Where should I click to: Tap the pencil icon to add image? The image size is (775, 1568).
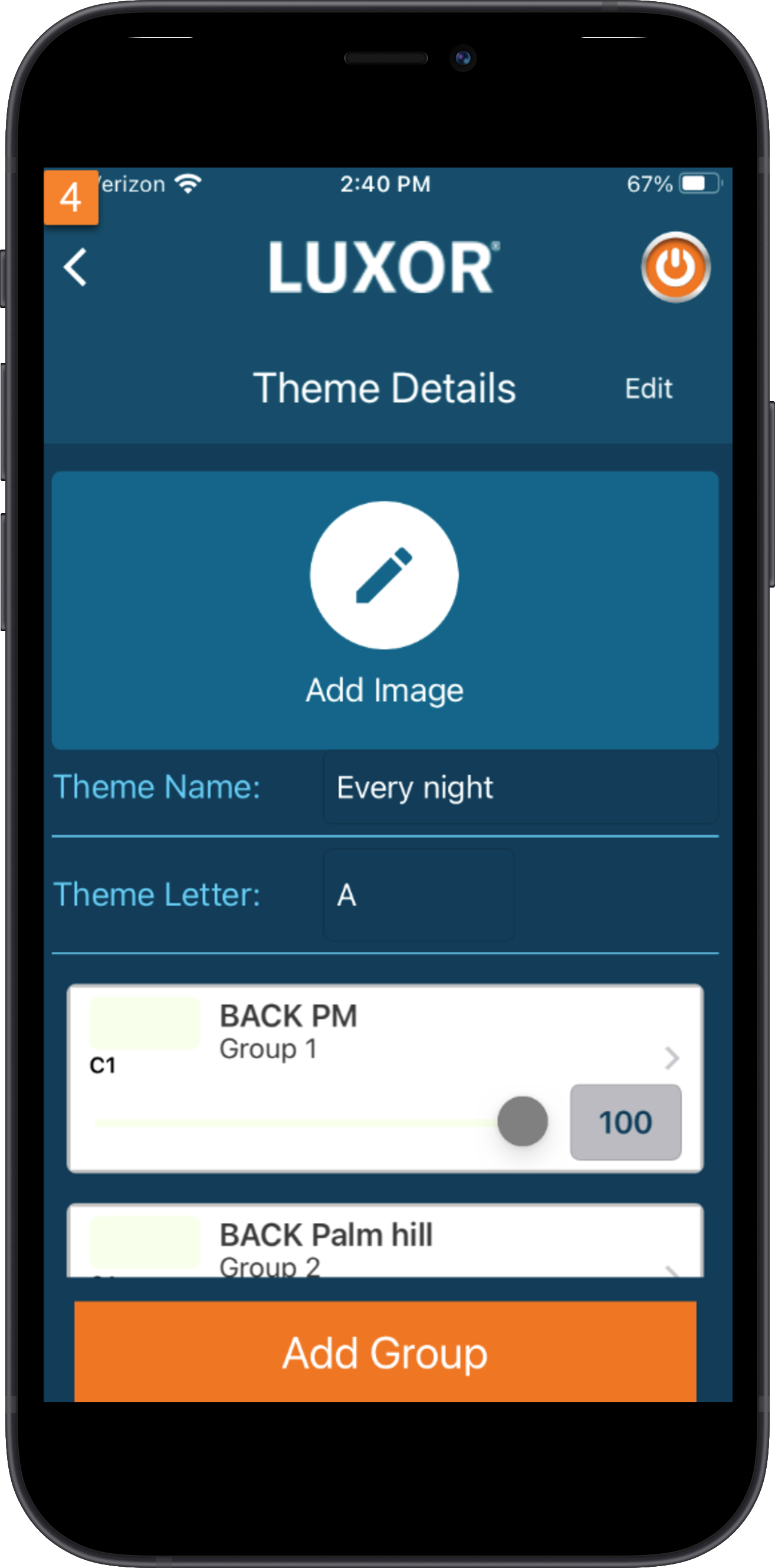(x=384, y=575)
